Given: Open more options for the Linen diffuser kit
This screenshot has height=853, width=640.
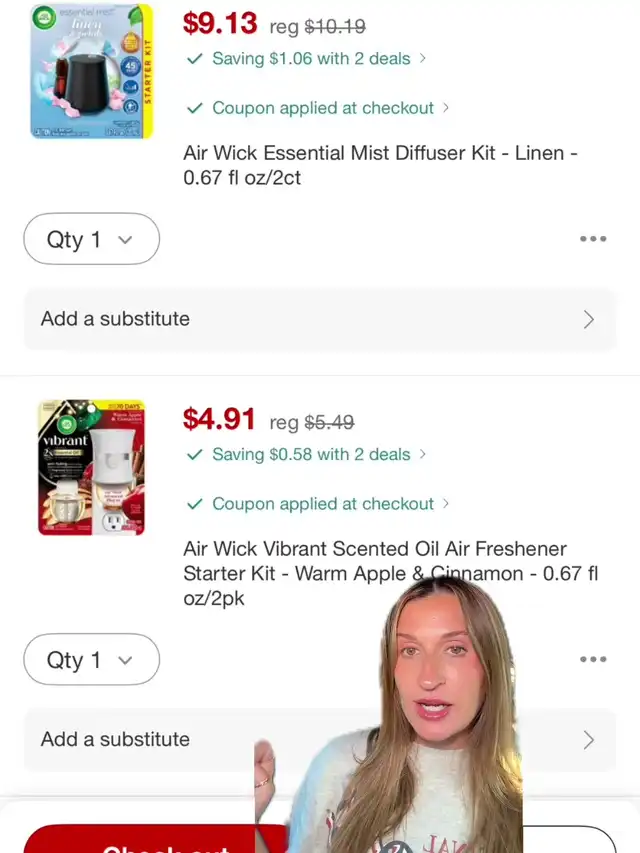Looking at the screenshot, I should 593,239.
